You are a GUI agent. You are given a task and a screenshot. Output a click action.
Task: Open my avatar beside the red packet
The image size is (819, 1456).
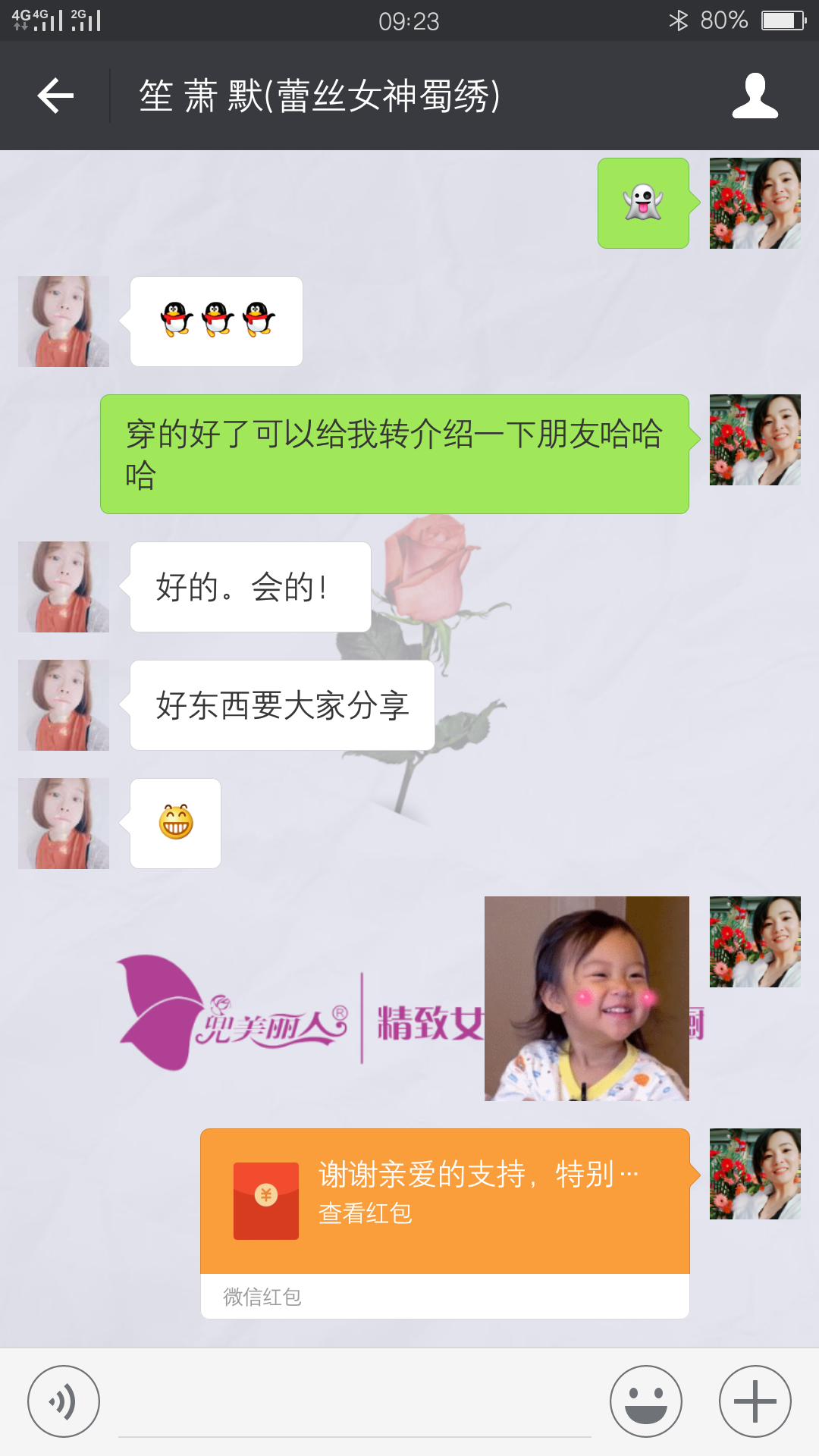[x=755, y=1174]
